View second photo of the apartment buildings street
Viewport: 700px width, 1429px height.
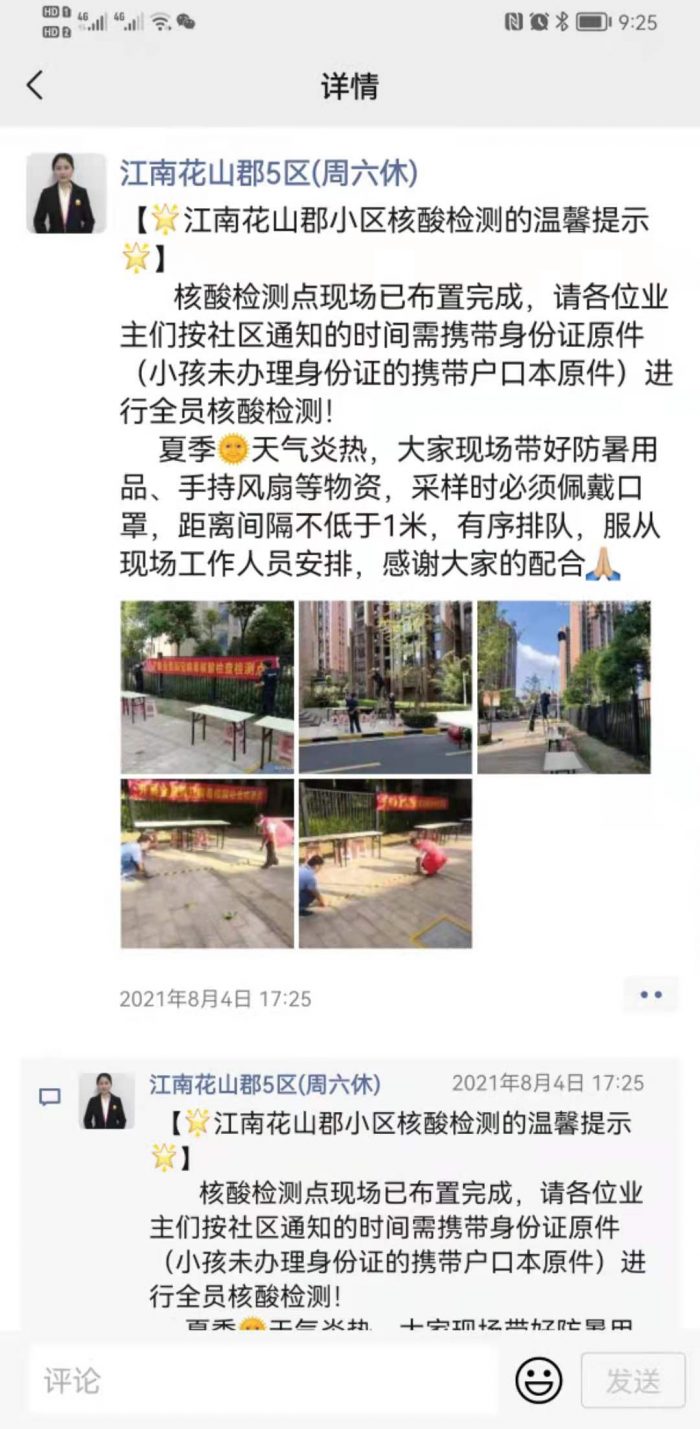coord(385,687)
